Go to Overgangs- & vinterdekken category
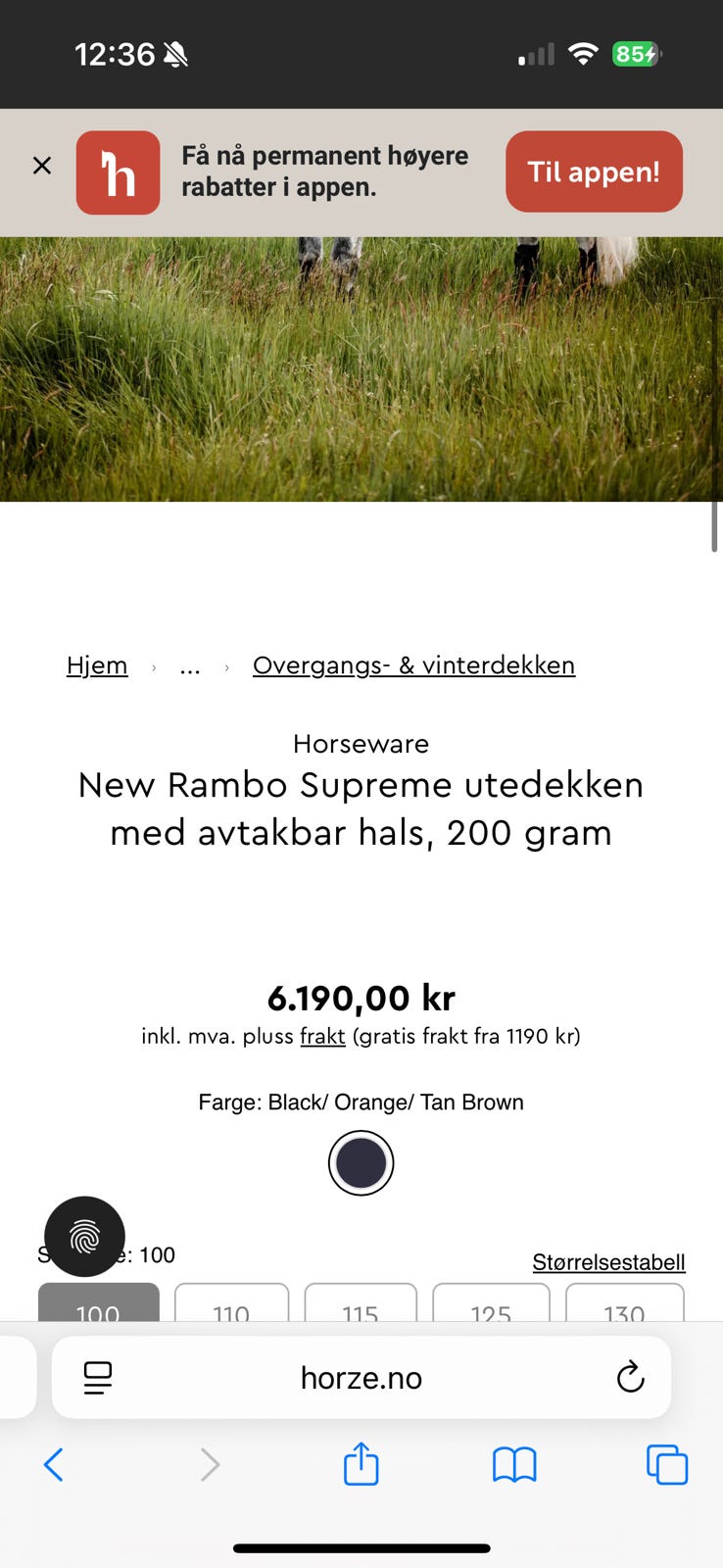723x1568 pixels. pos(413,665)
